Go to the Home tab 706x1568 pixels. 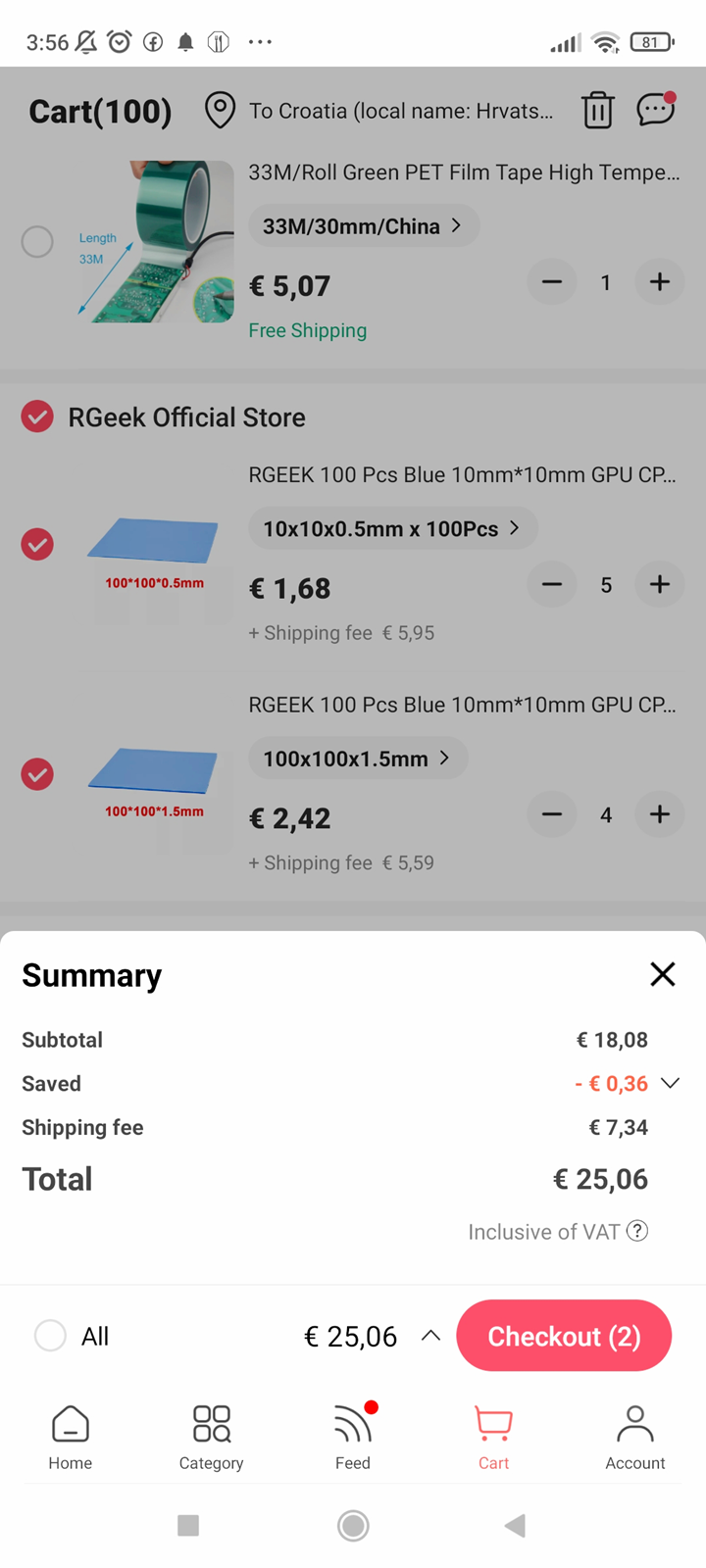(x=71, y=1437)
